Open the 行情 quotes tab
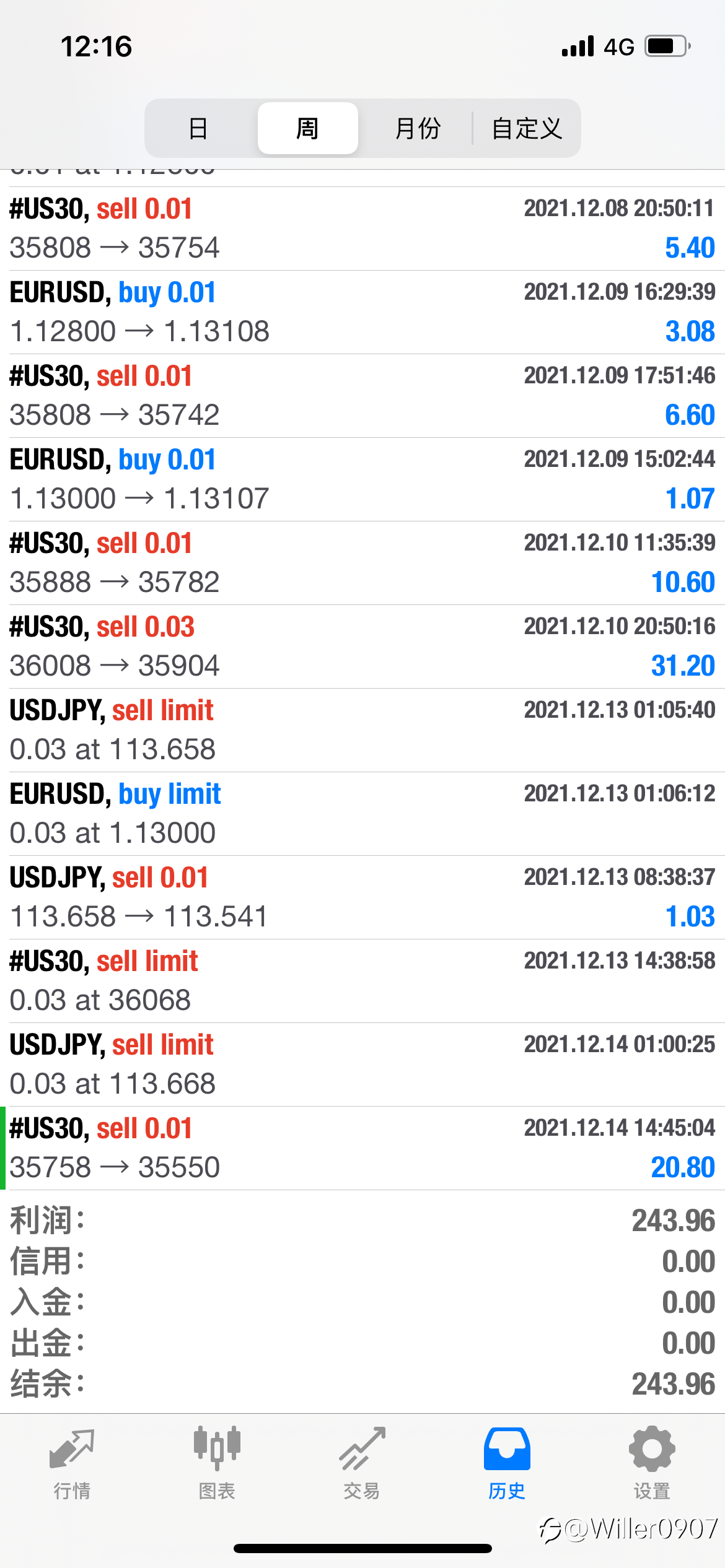The height and width of the screenshot is (1568, 725). coord(72,1463)
